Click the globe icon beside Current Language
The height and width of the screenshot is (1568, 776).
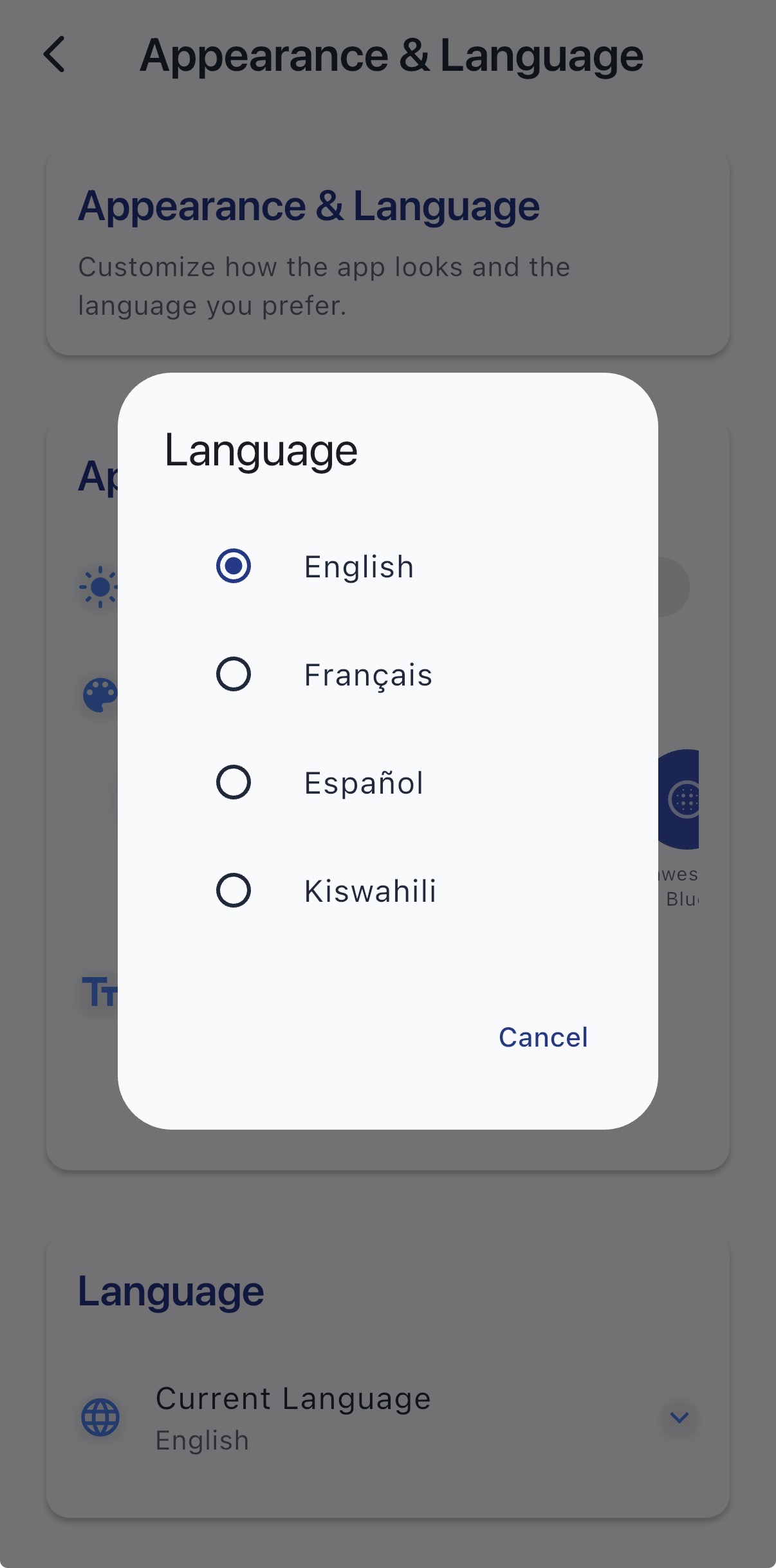tap(100, 1417)
